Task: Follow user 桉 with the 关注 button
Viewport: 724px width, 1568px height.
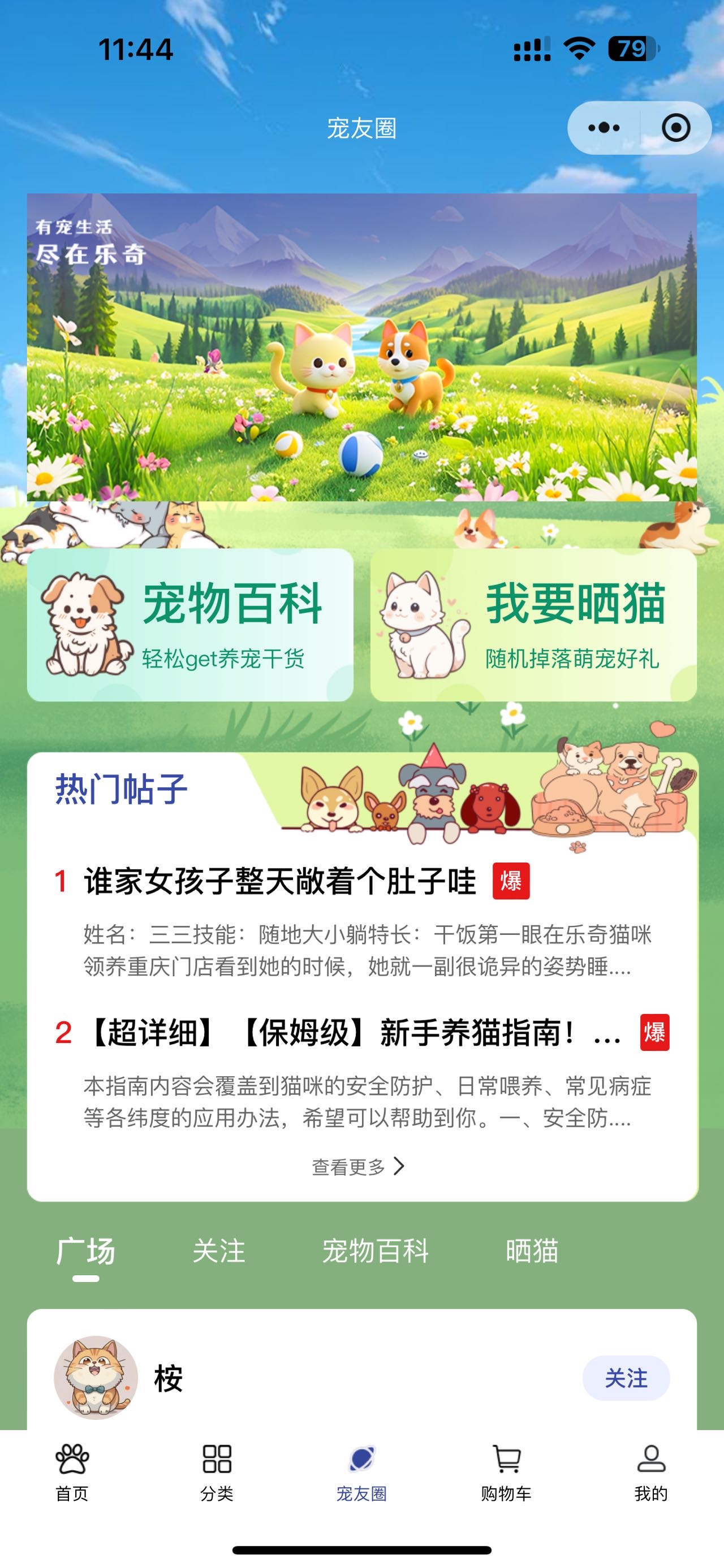Action: coord(626,1378)
